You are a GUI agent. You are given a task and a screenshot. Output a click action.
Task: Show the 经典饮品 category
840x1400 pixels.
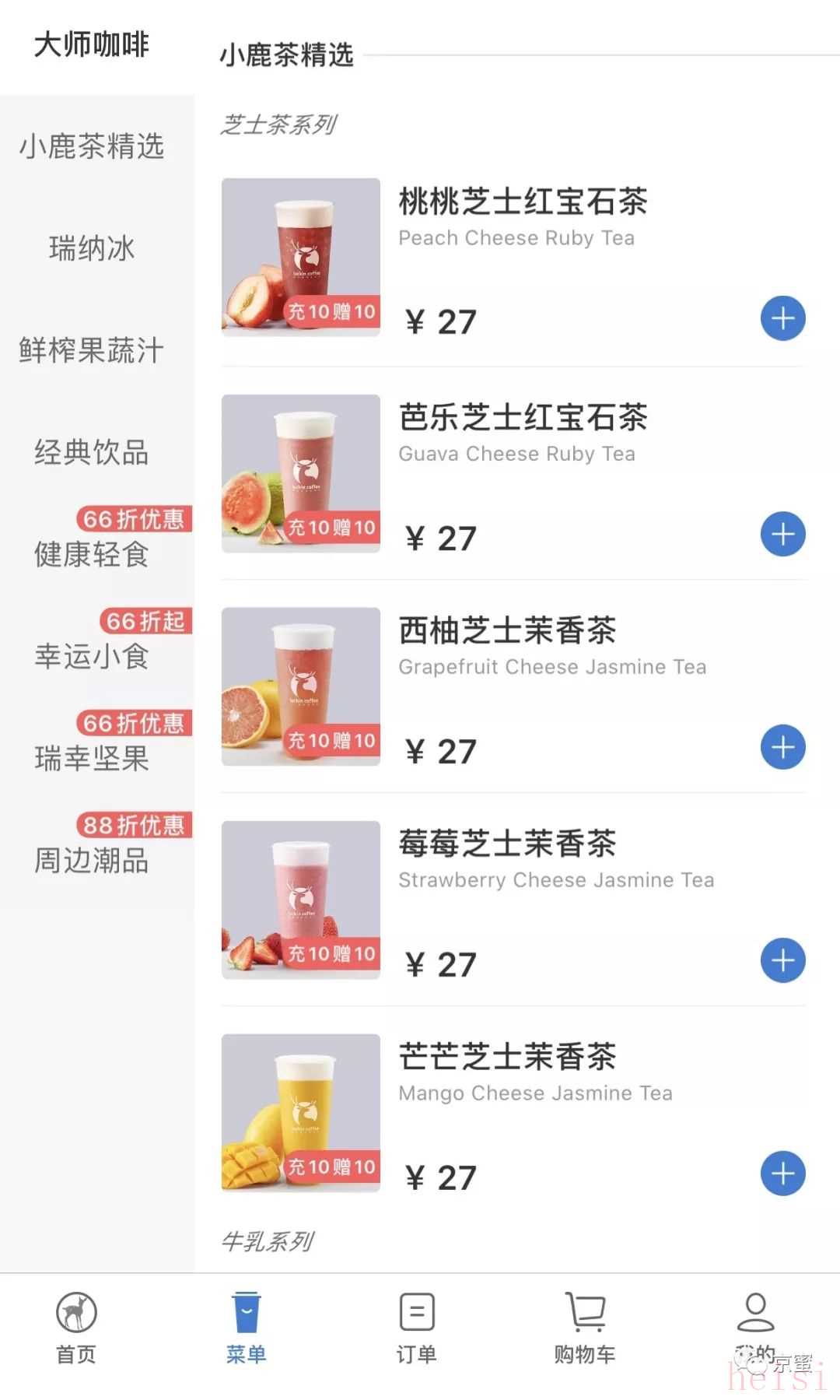point(92,453)
